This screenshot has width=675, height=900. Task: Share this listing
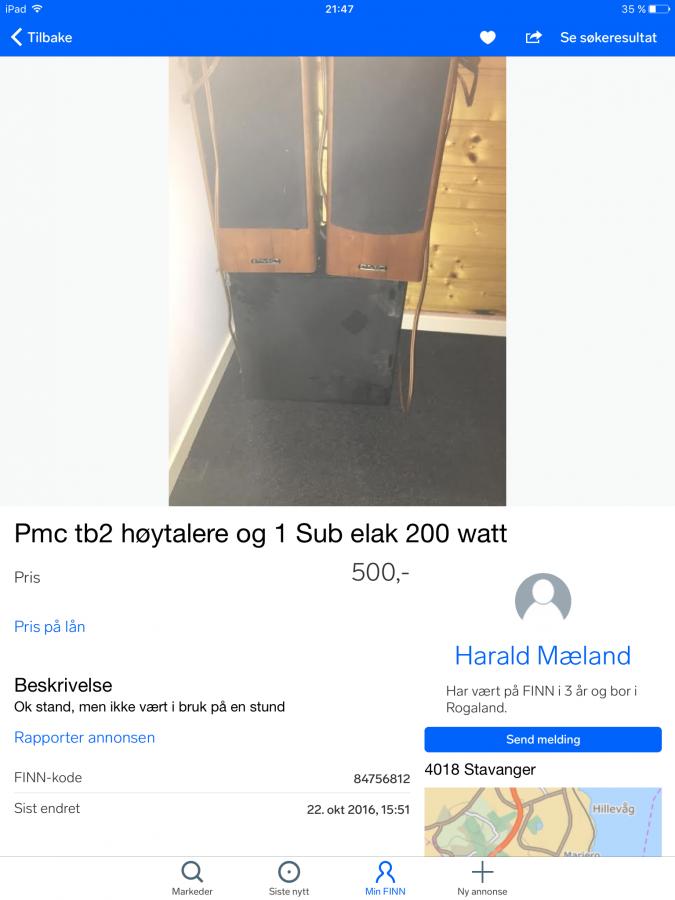534,38
